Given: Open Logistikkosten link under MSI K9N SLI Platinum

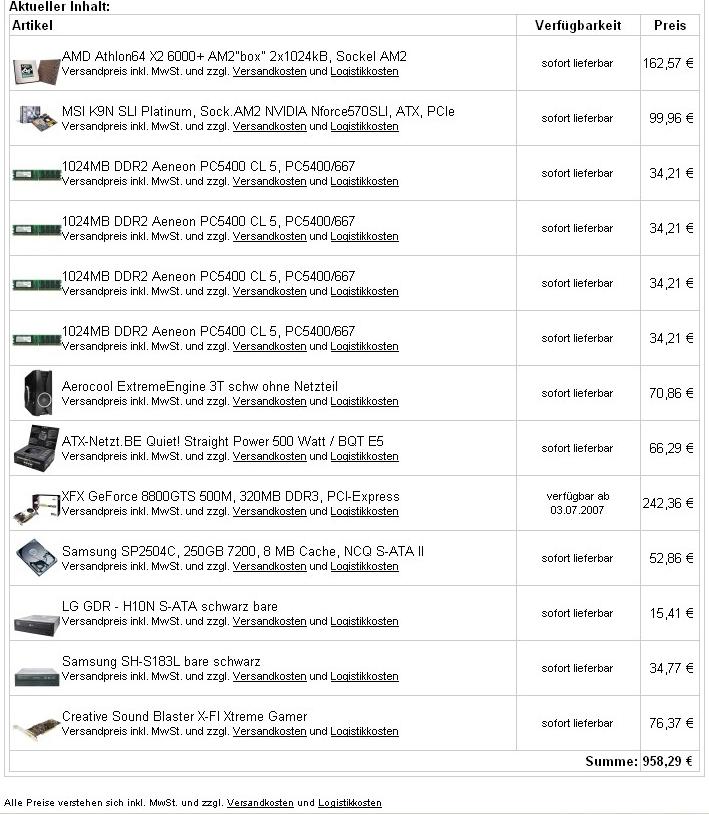Looking at the screenshot, I should [x=364, y=127].
